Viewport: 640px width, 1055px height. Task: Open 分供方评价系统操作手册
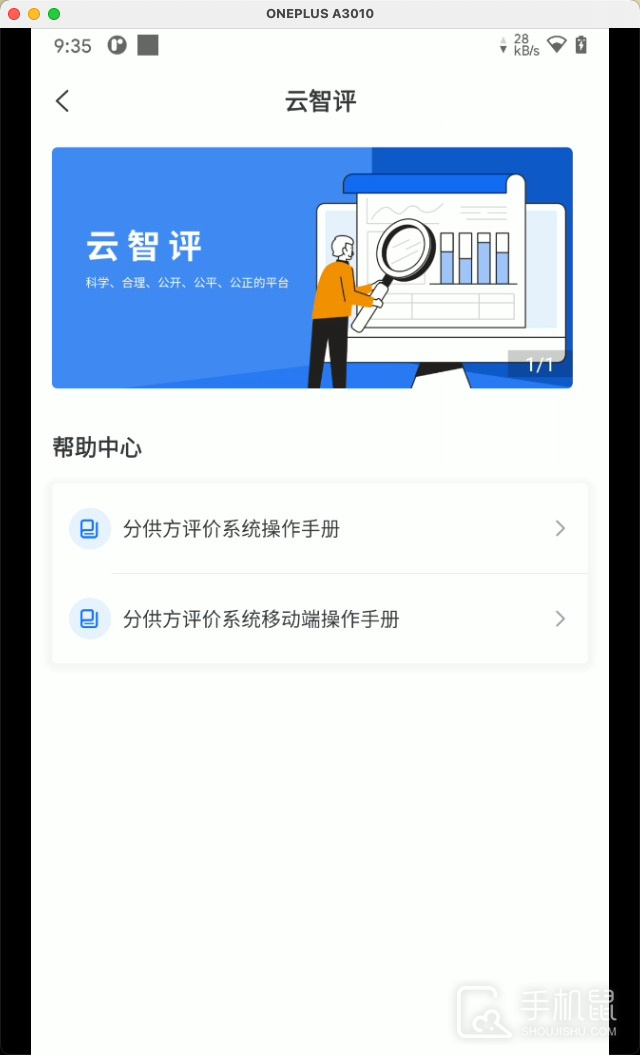tap(320, 529)
